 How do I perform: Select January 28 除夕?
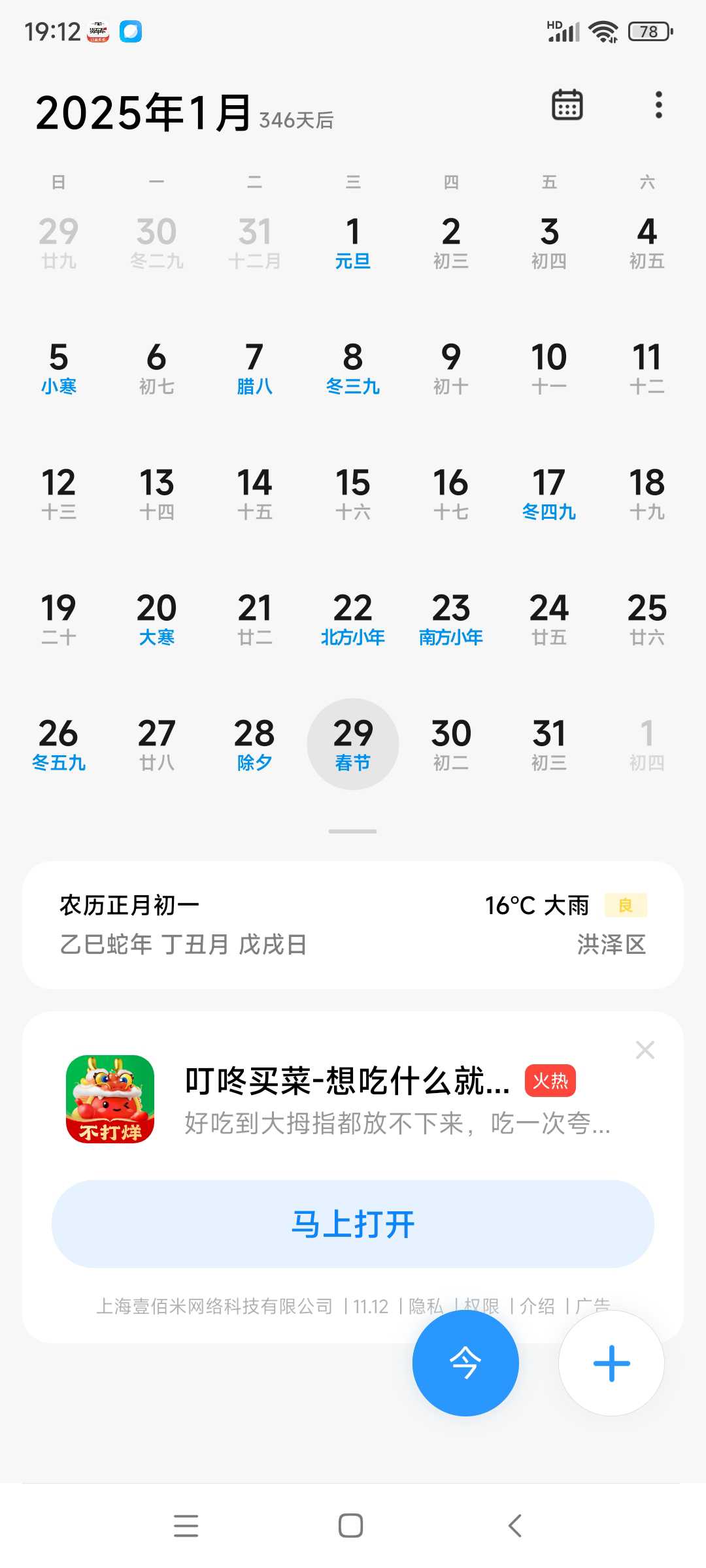click(254, 744)
